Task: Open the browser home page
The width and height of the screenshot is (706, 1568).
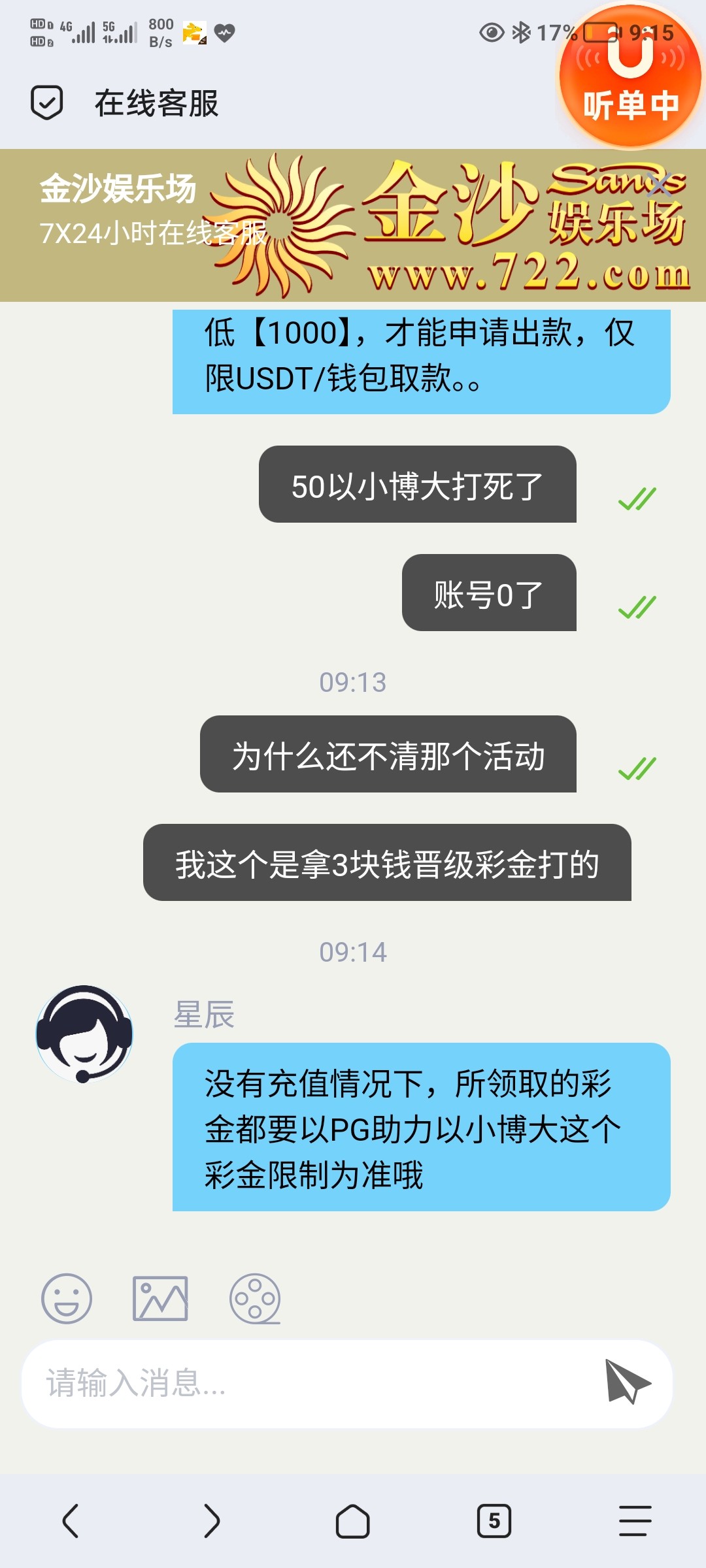Action: [352, 1521]
